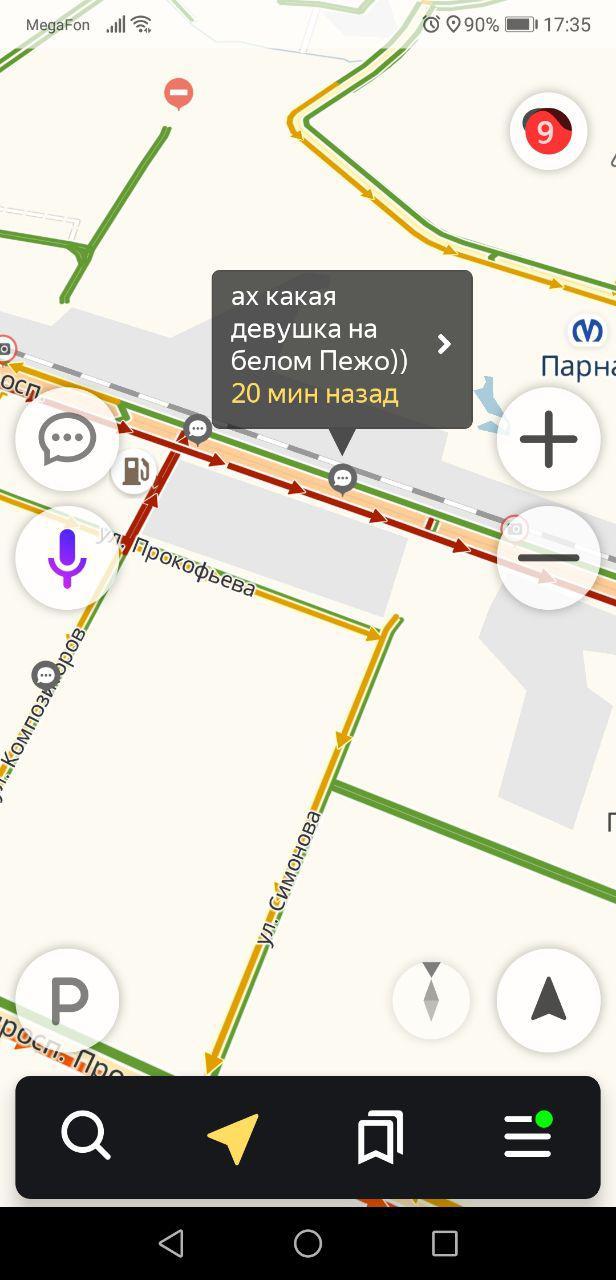Select Парнас metro station marker
Image resolution: width=616 pixels, height=1280 pixels.
[x=587, y=330]
